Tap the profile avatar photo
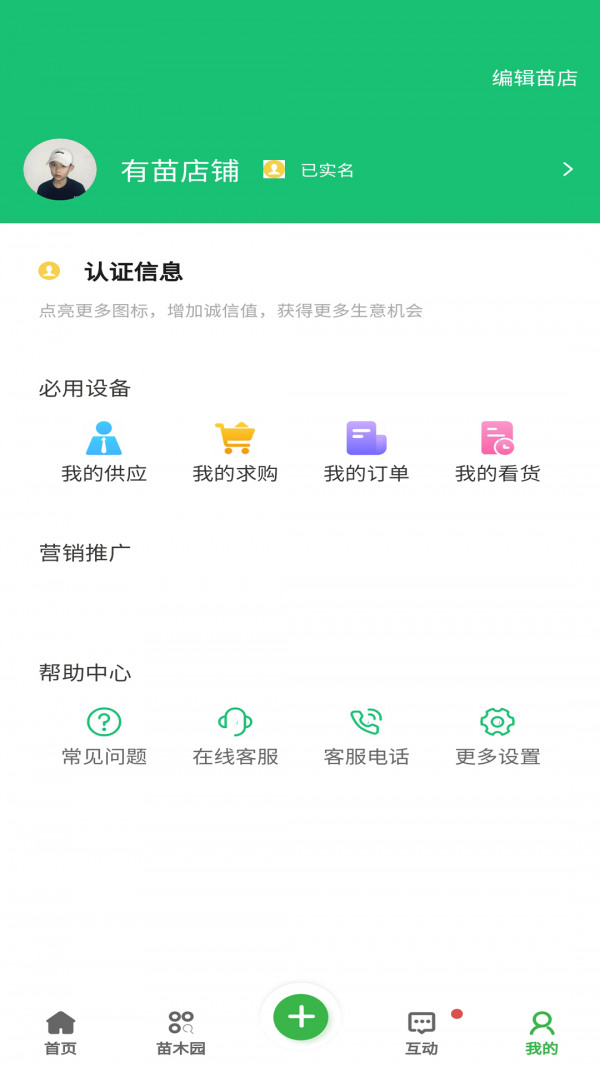600x1067 pixels. pos(60,170)
